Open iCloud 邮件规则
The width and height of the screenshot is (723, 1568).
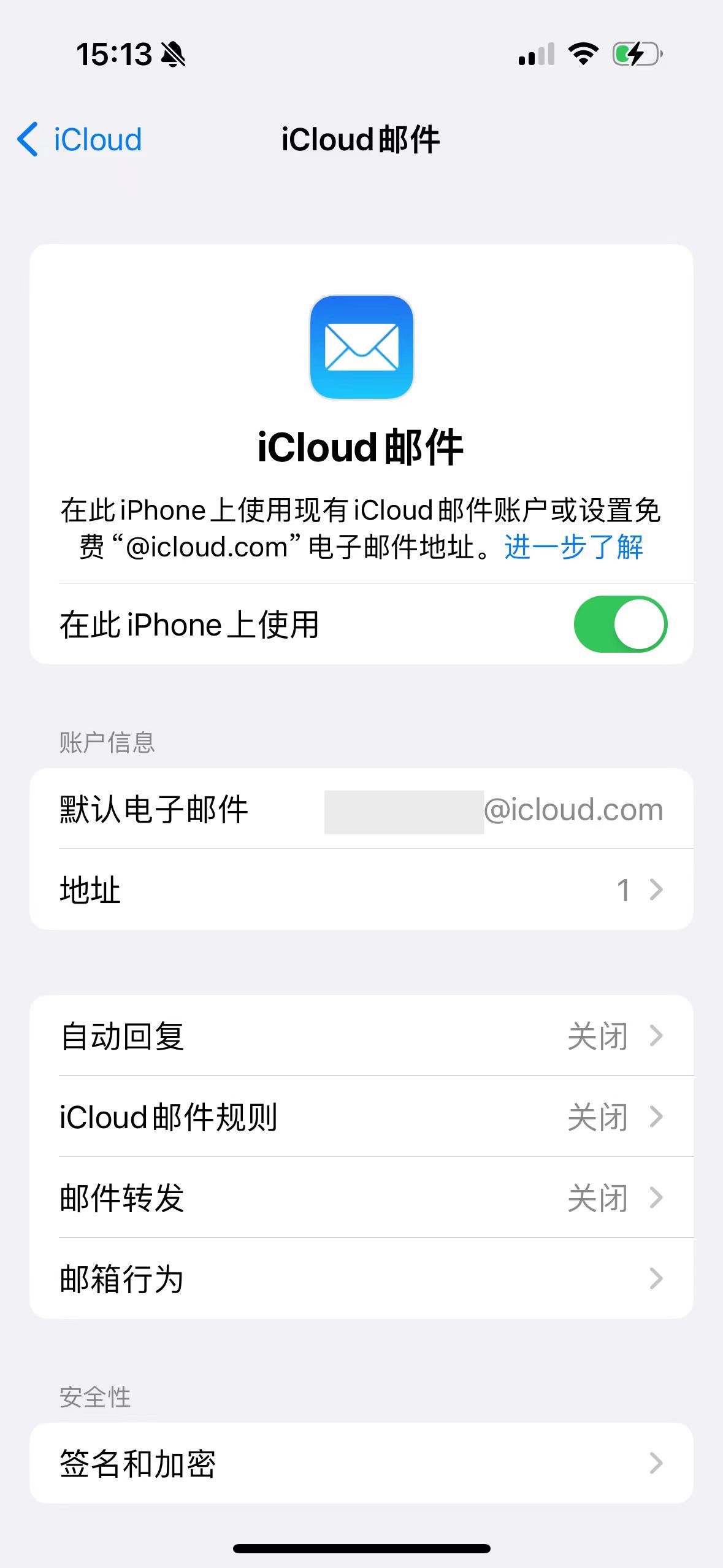click(x=361, y=1117)
